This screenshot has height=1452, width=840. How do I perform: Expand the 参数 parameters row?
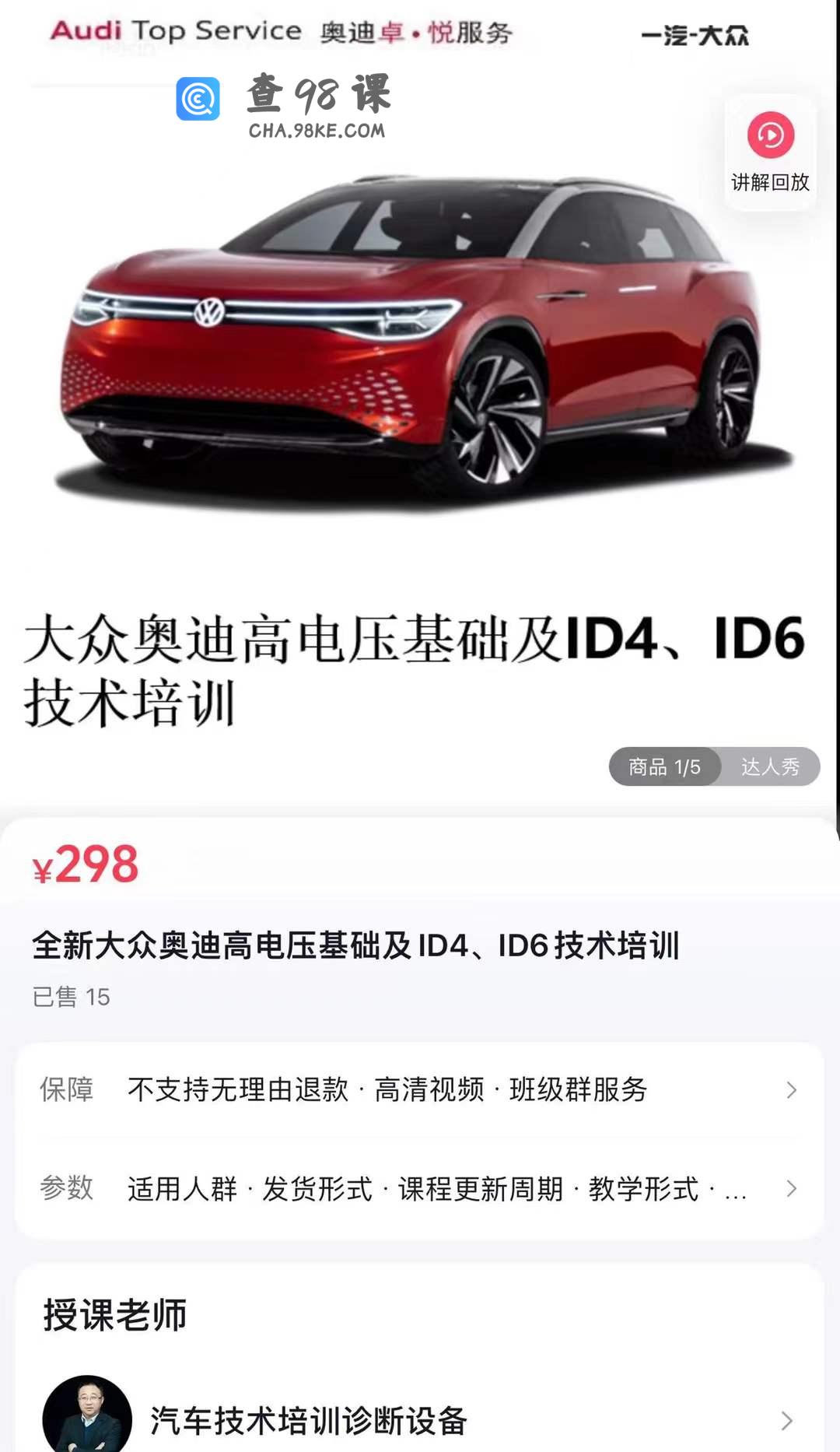coord(420,1188)
